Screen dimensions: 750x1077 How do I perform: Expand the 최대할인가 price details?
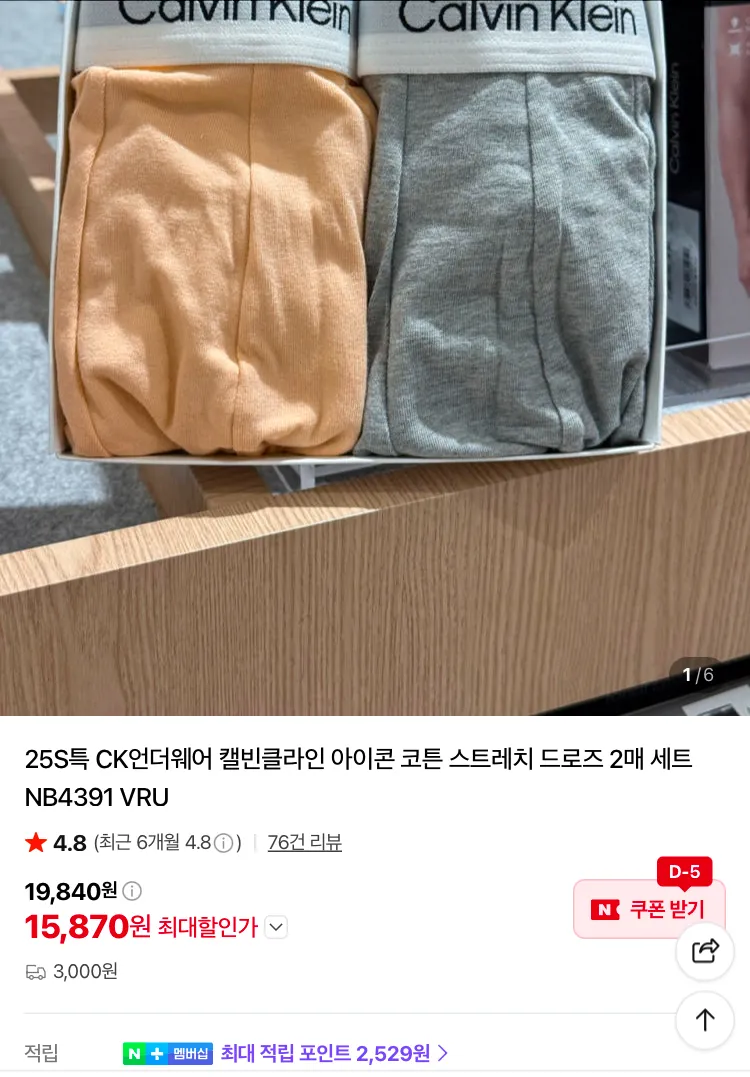pos(276,927)
